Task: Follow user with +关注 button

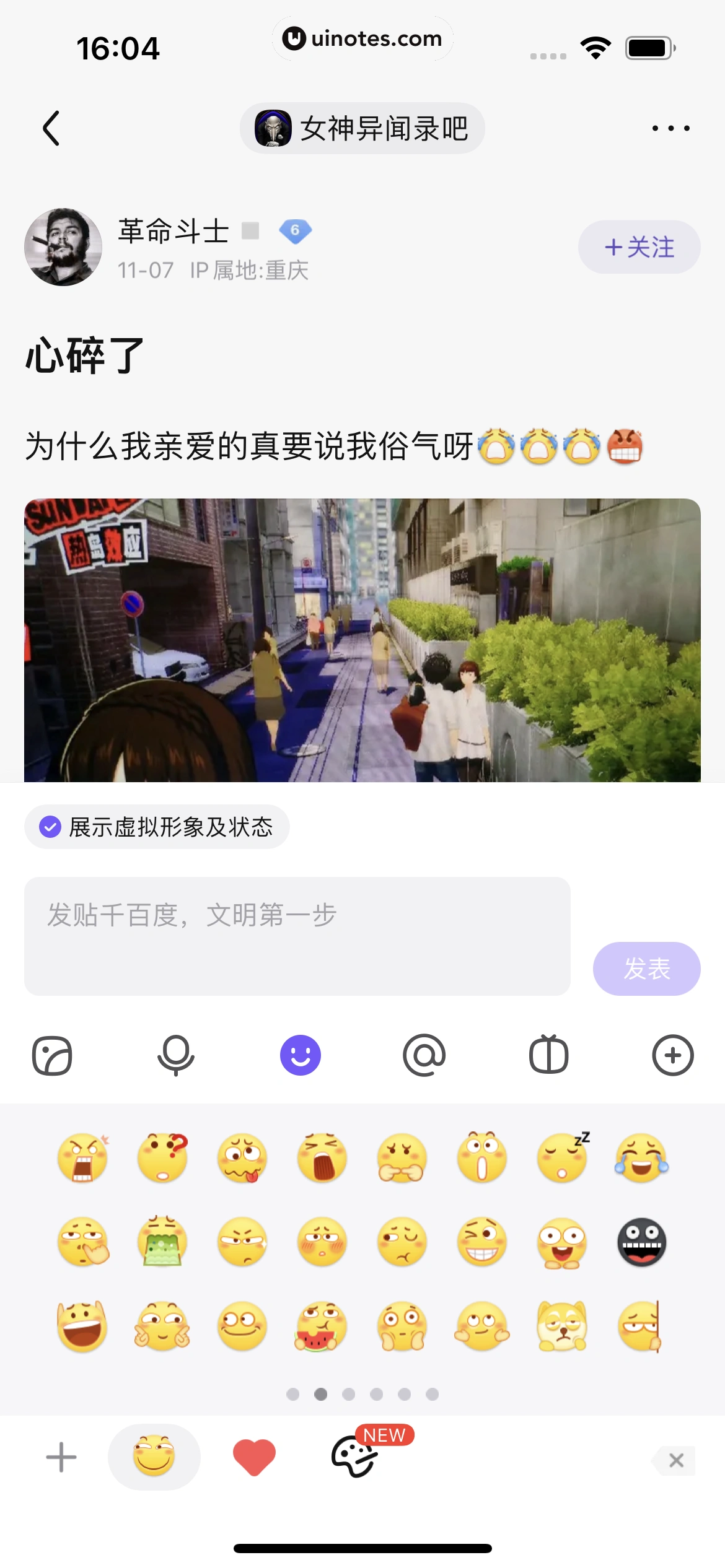Action: tap(639, 247)
